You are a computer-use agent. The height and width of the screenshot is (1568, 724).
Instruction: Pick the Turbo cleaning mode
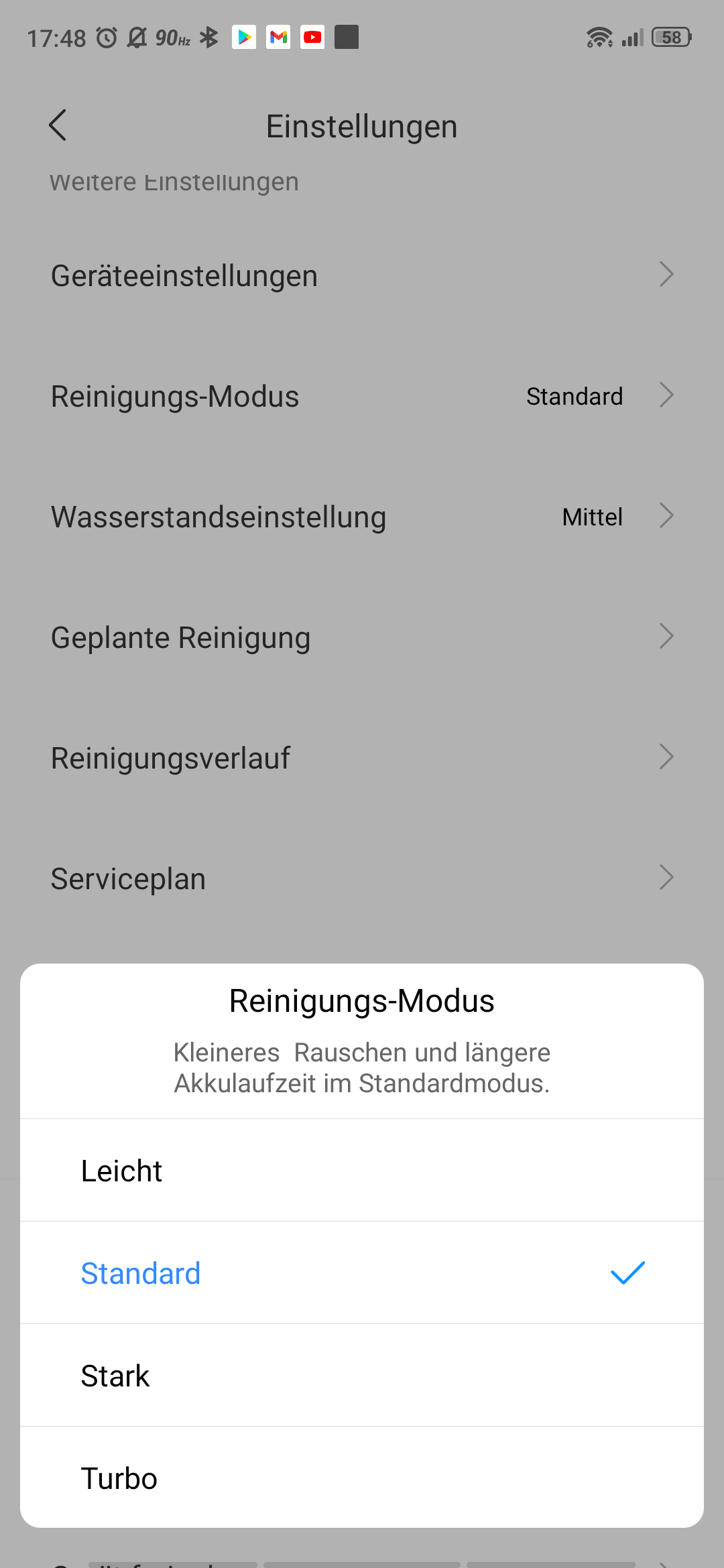[x=362, y=1478]
